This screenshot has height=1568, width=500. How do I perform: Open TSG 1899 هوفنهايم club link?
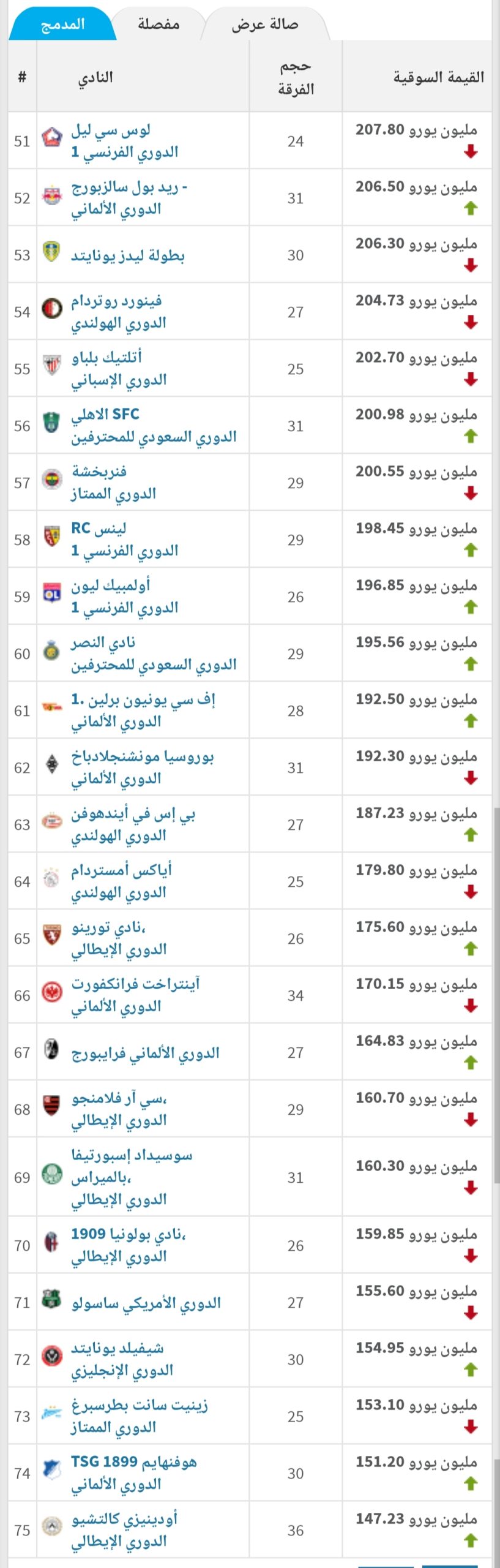[134, 1462]
